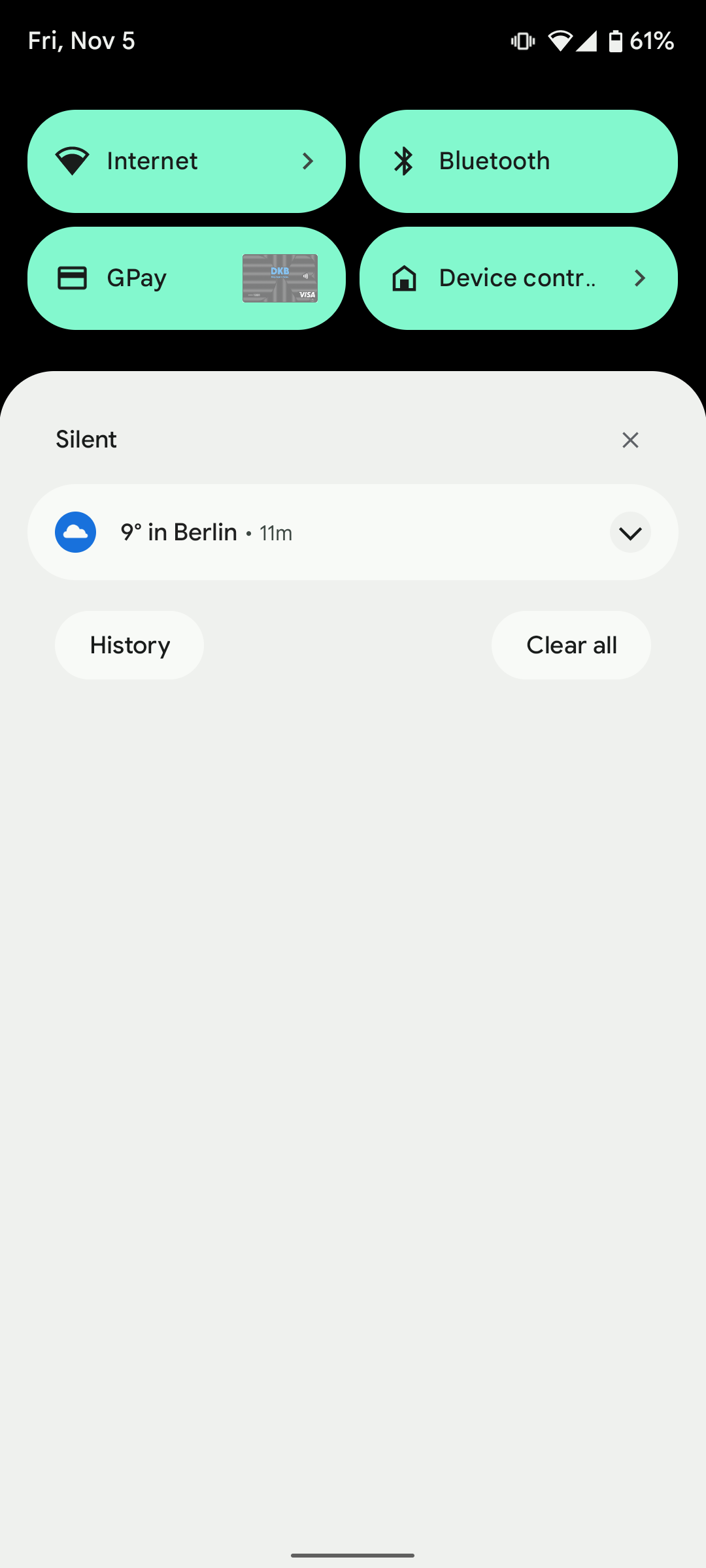706x1568 pixels.
Task: Open notification History
Action: tap(129, 645)
